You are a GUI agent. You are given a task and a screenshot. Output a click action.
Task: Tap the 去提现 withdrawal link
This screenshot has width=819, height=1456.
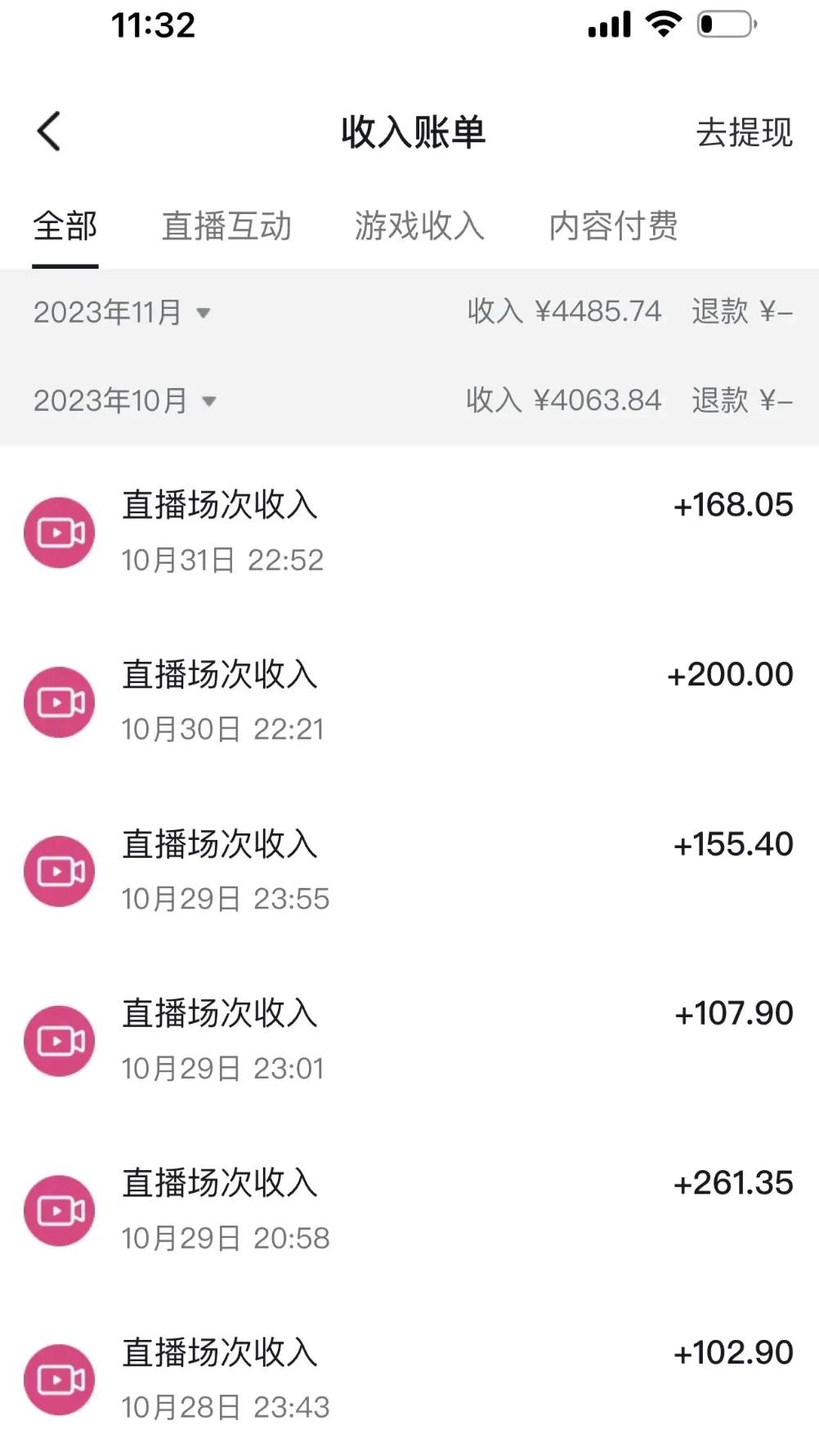(x=742, y=132)
